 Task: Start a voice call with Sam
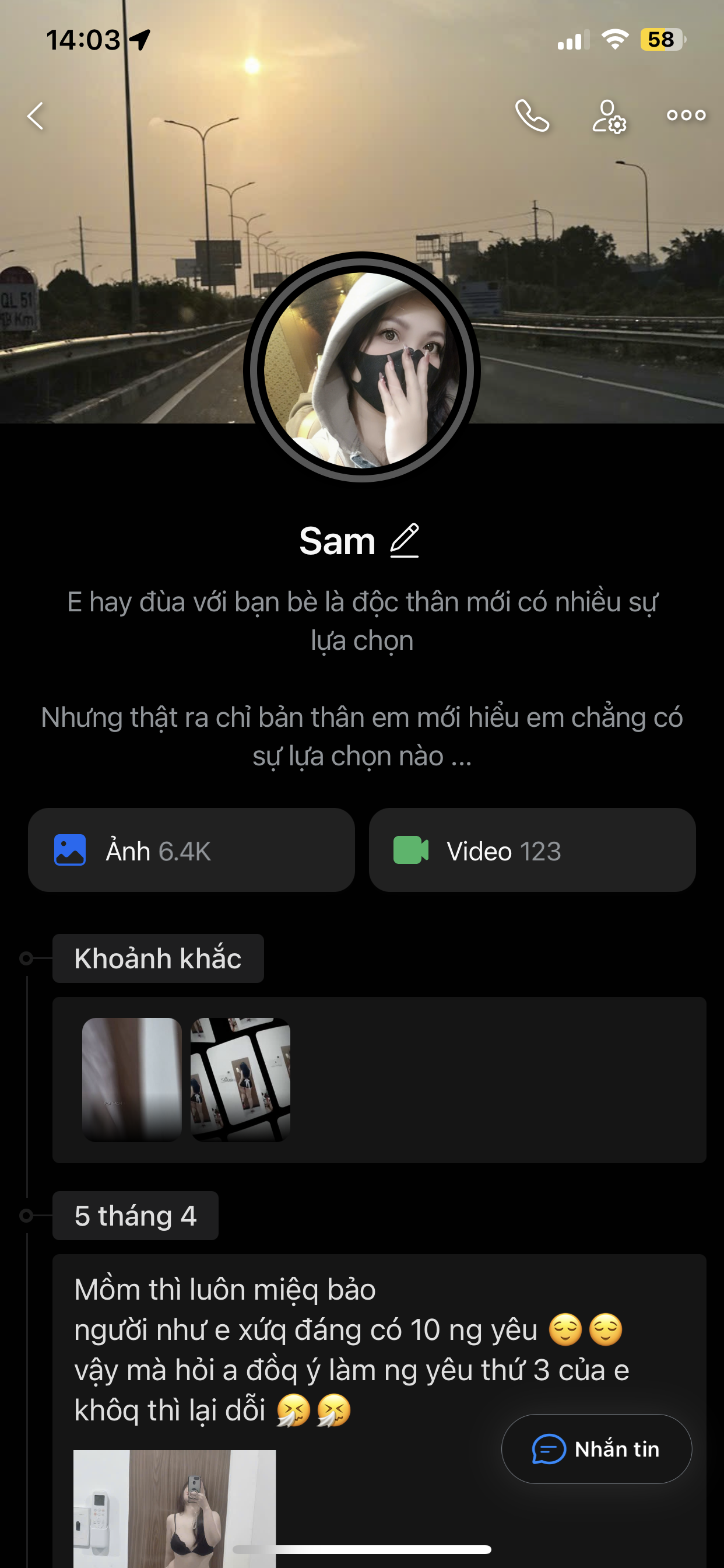[532, 116]
